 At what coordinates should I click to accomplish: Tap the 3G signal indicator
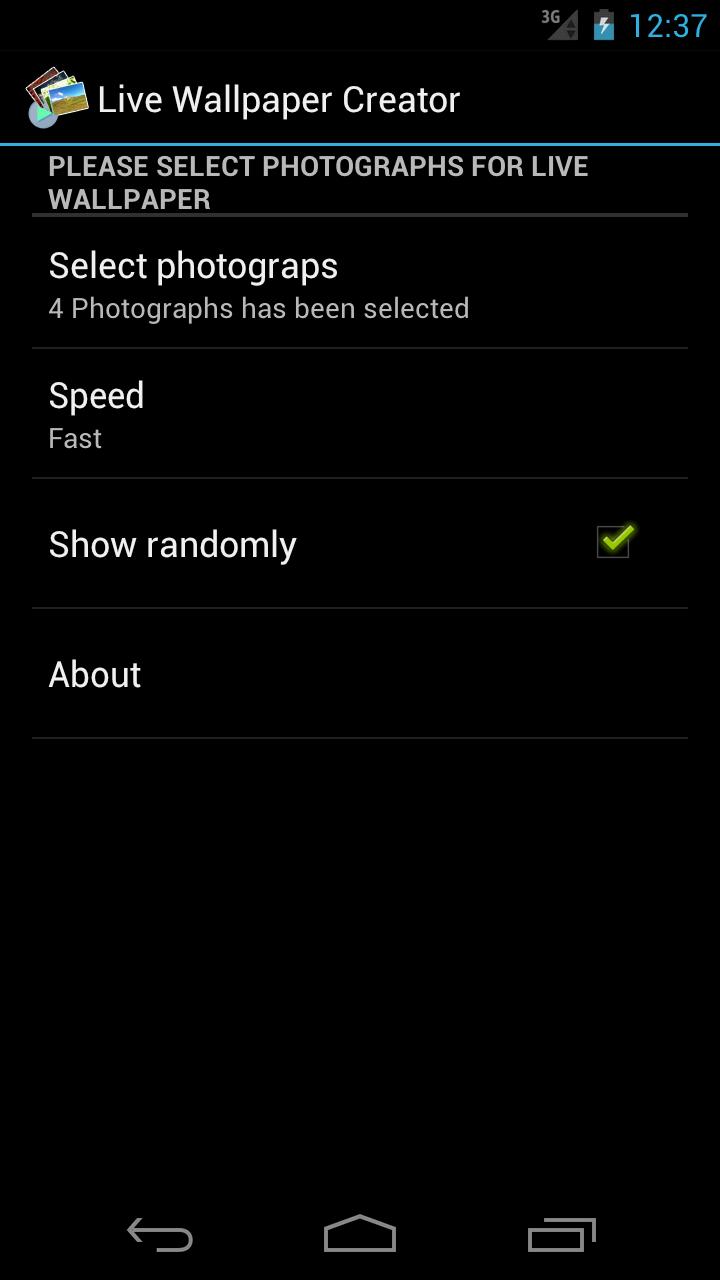point(559,25)
